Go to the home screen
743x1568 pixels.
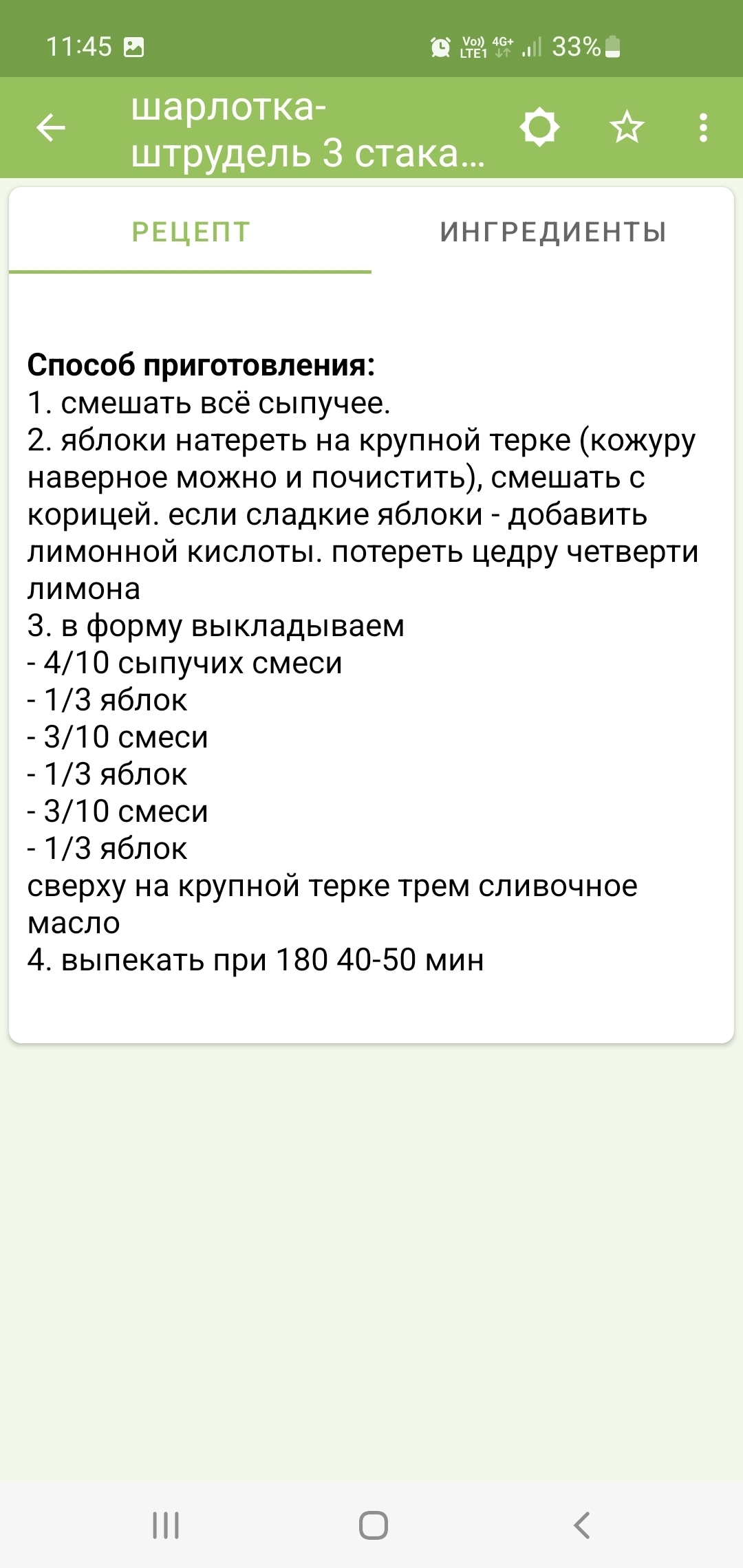pos(373,1525)
